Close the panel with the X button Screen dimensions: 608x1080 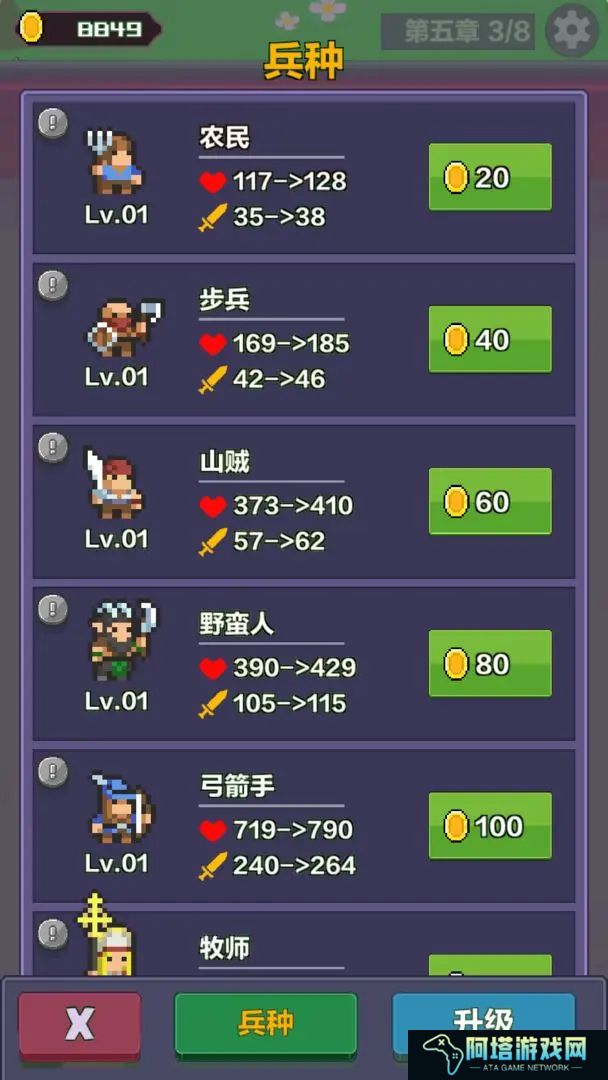tap(80, 1023)
